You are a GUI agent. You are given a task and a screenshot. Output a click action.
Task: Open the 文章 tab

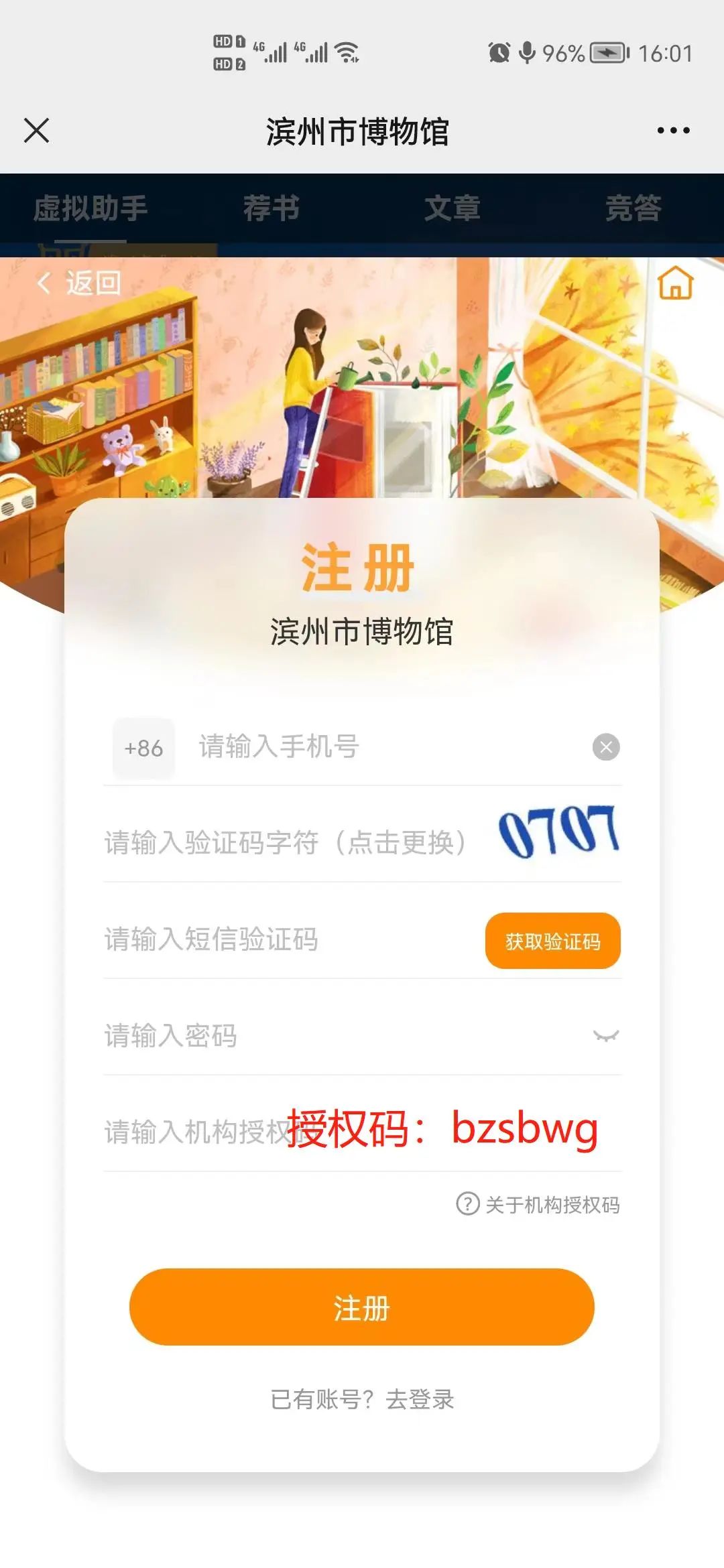452,208
